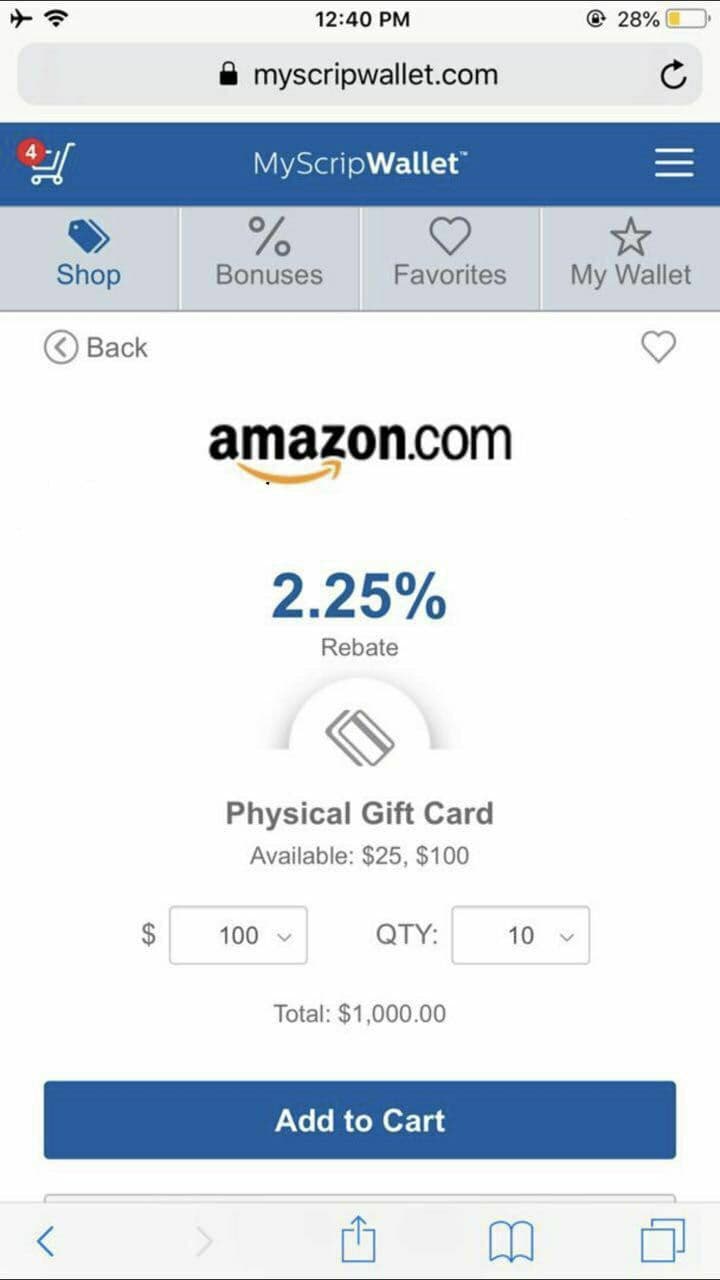
Task: Show open Safari tabs
Action: click(662, 1241)
